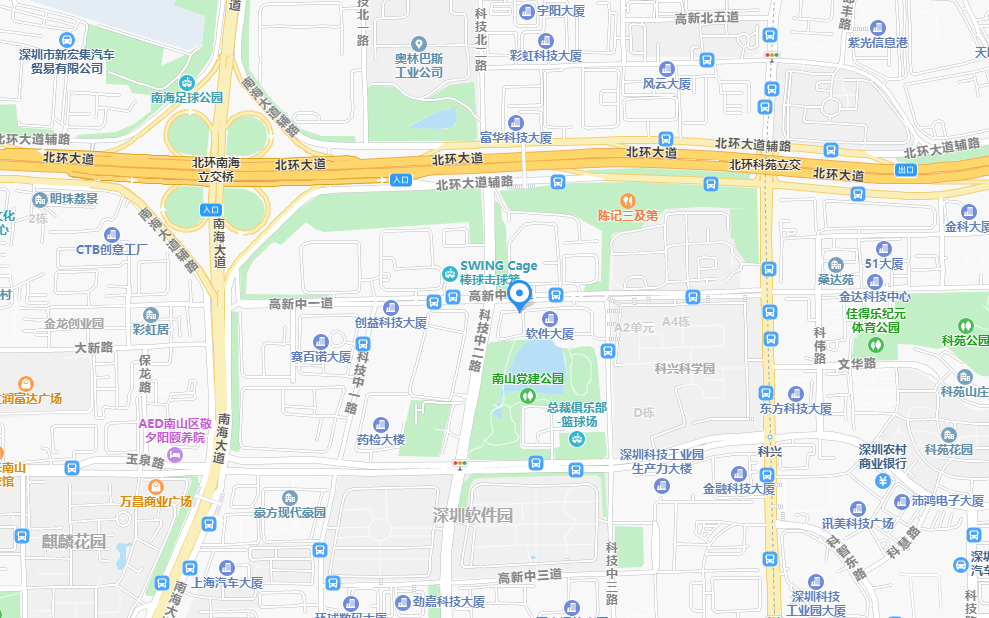Select 佳得乐纪元体育公园 marker
This screenshot has height=618, width=989.
[876, 344]
